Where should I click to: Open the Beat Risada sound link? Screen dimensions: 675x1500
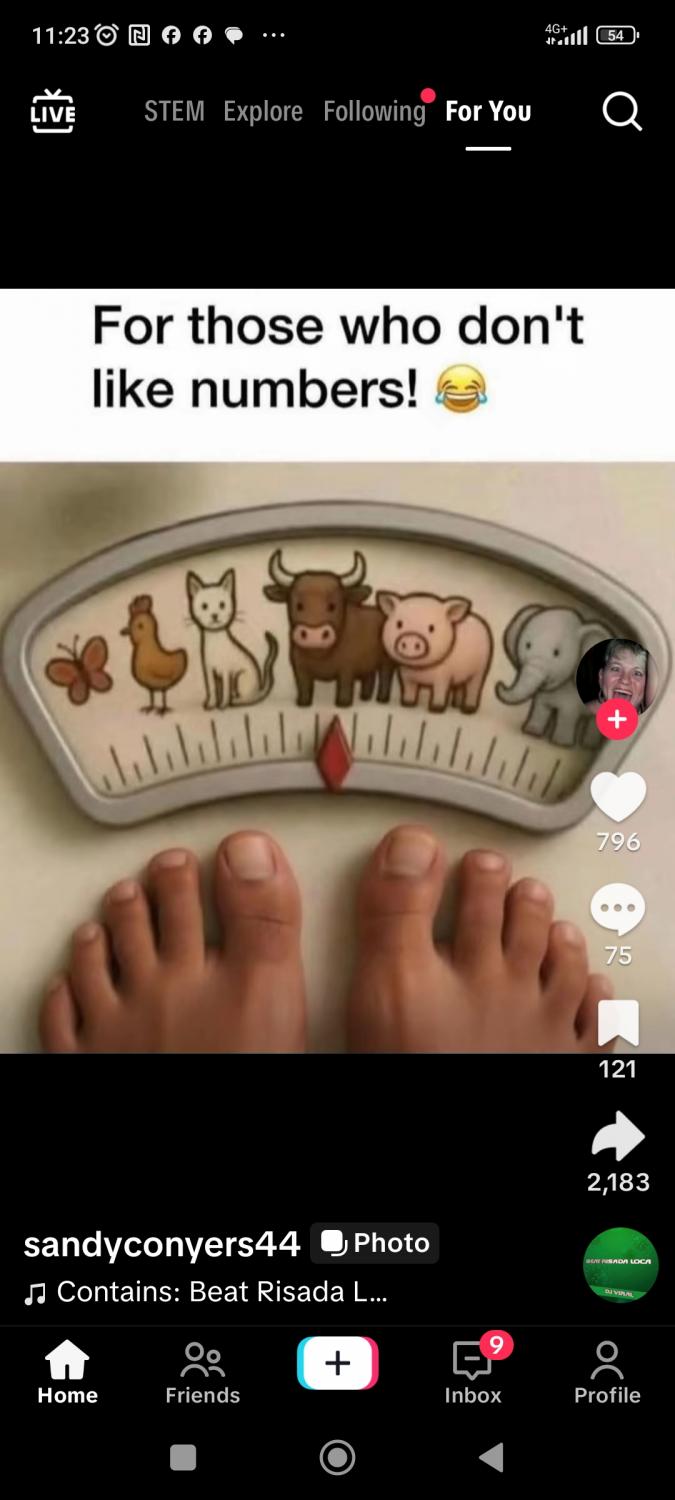(220, 1292)
